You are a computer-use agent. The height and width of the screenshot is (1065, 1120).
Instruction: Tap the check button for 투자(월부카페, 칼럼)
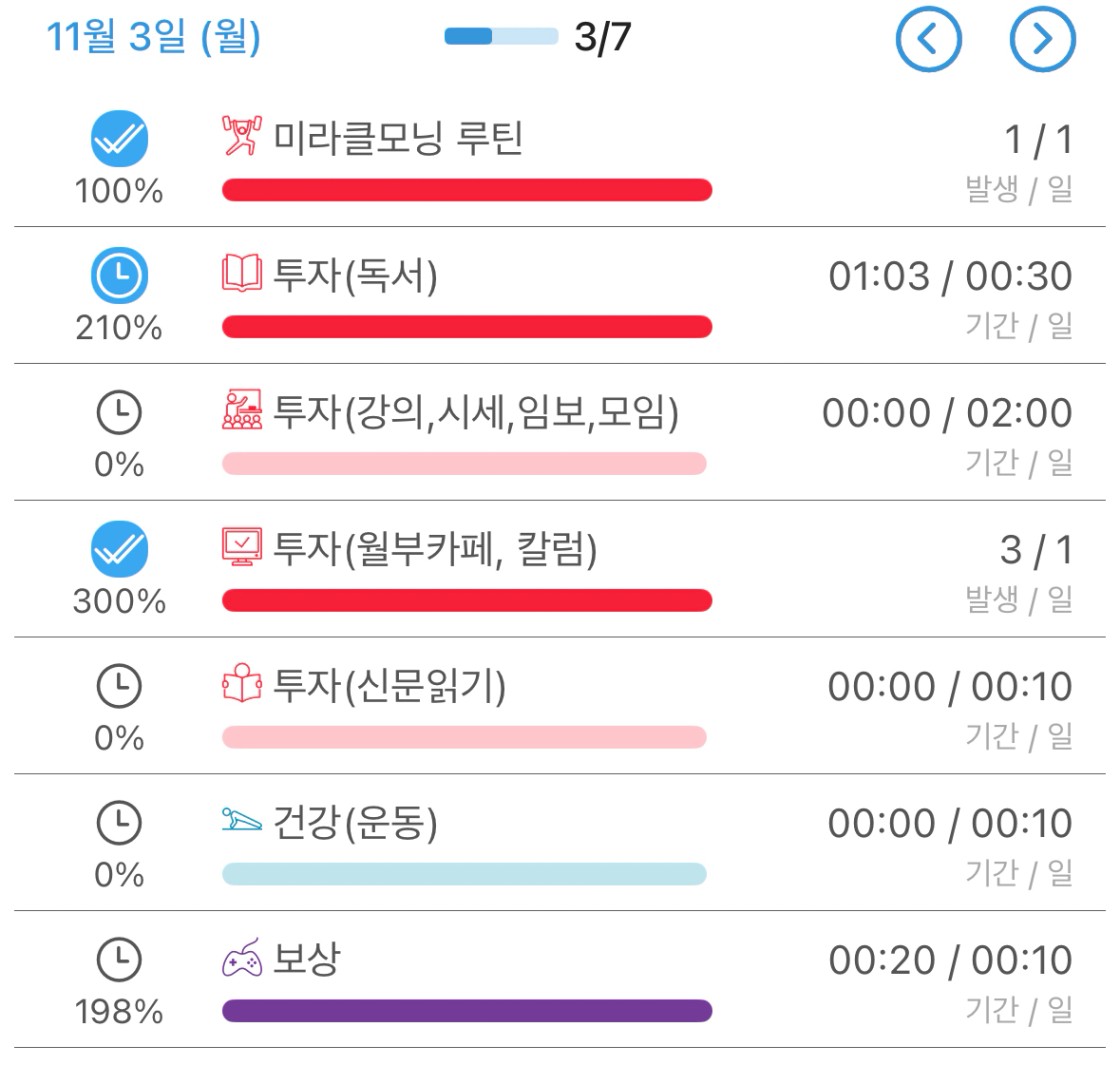(x=119, y=549)
